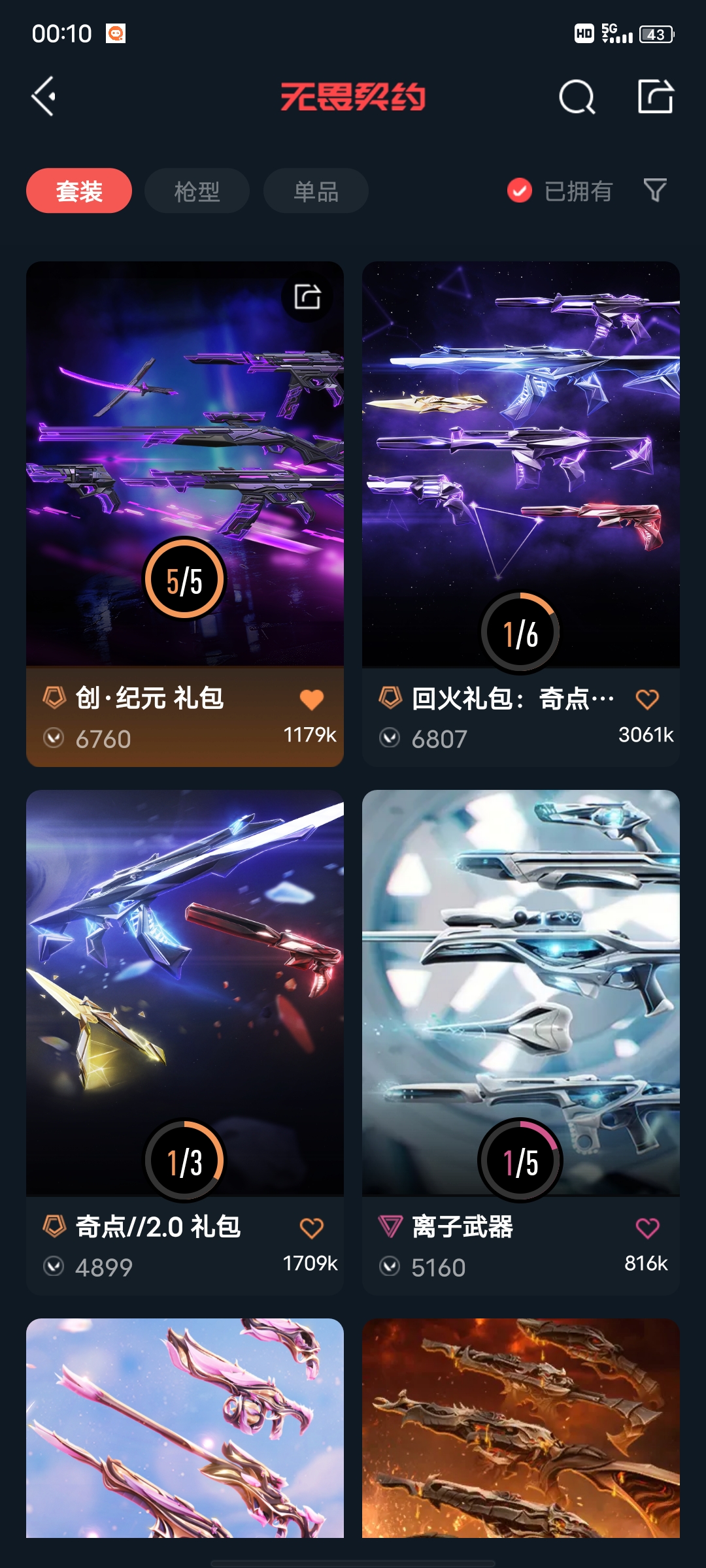Tap the share icon in the header
The image size is (706, 1568).
point(656,97)
